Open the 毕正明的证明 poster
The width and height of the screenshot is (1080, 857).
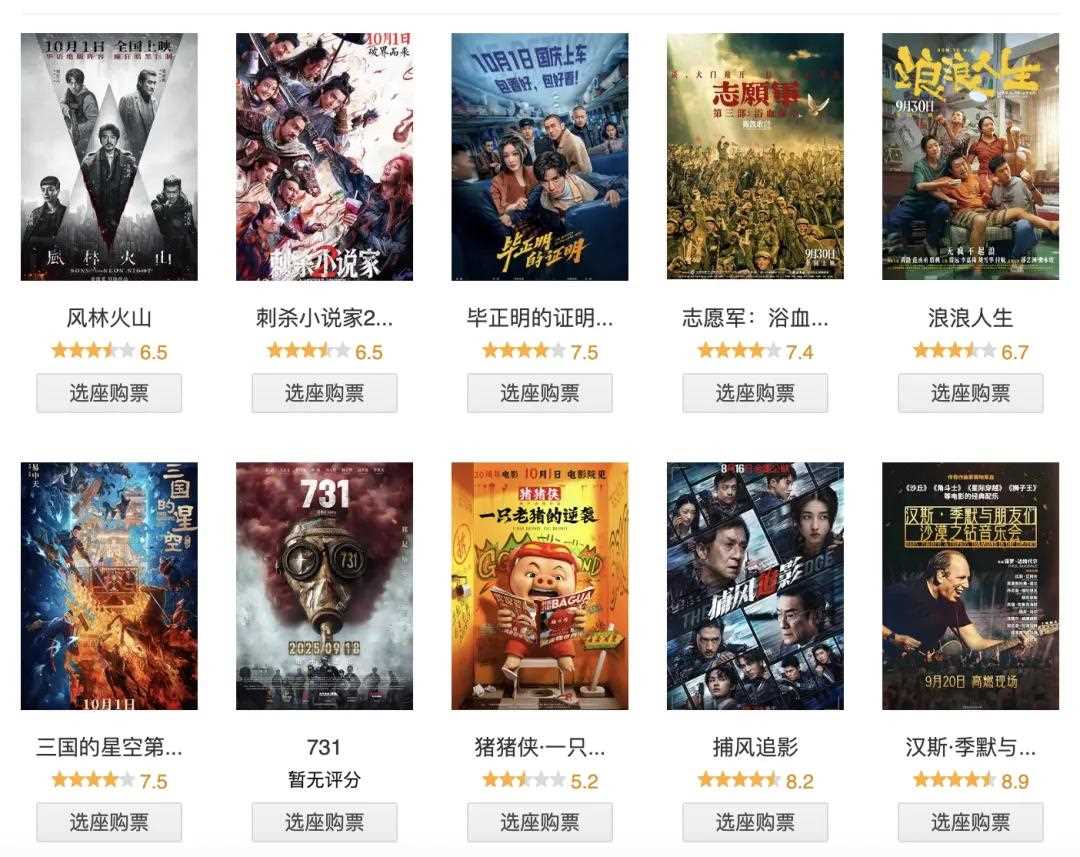pyautogui.click(x=540, y=157)
